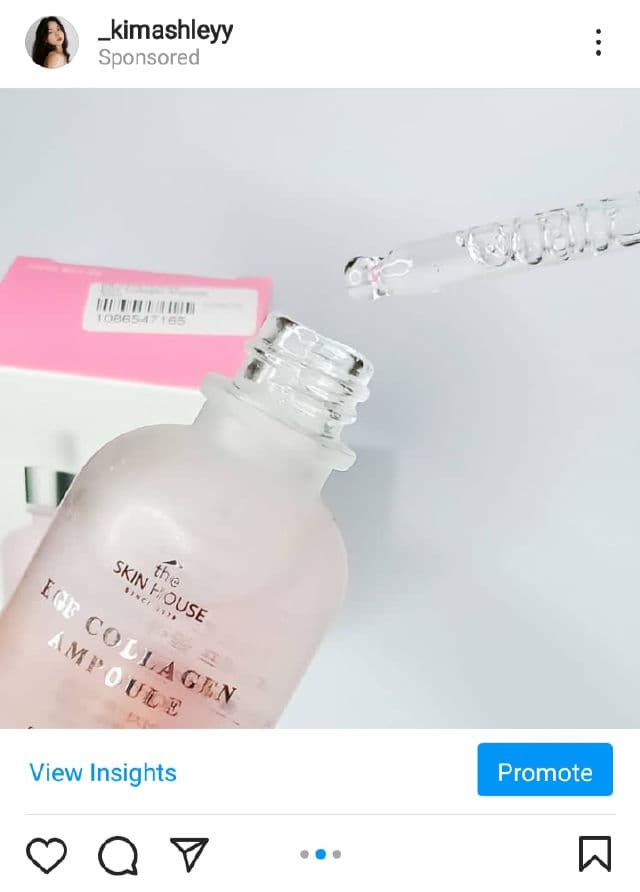Tap the Promote button
The image size is (640, 892).
point(545,770)
